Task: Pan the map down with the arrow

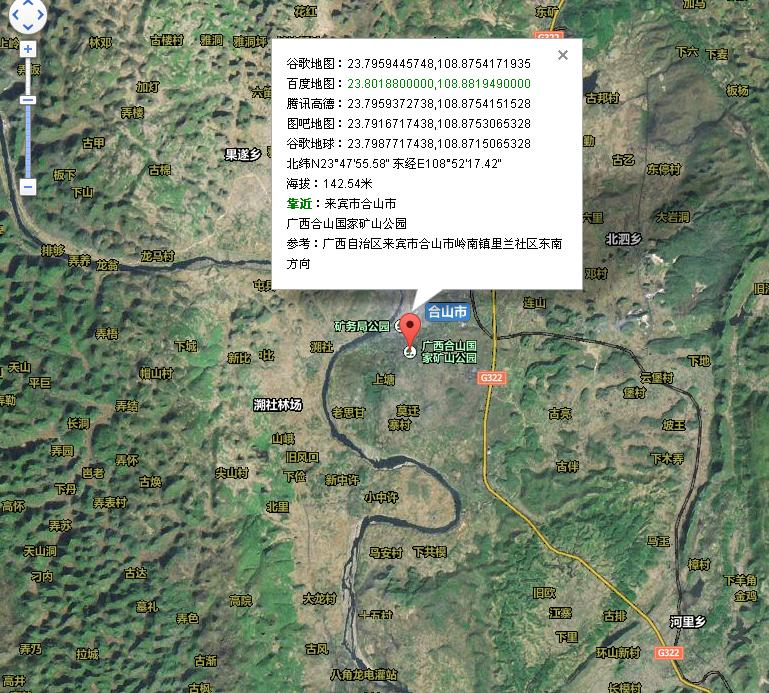Action: click(28, 28)
